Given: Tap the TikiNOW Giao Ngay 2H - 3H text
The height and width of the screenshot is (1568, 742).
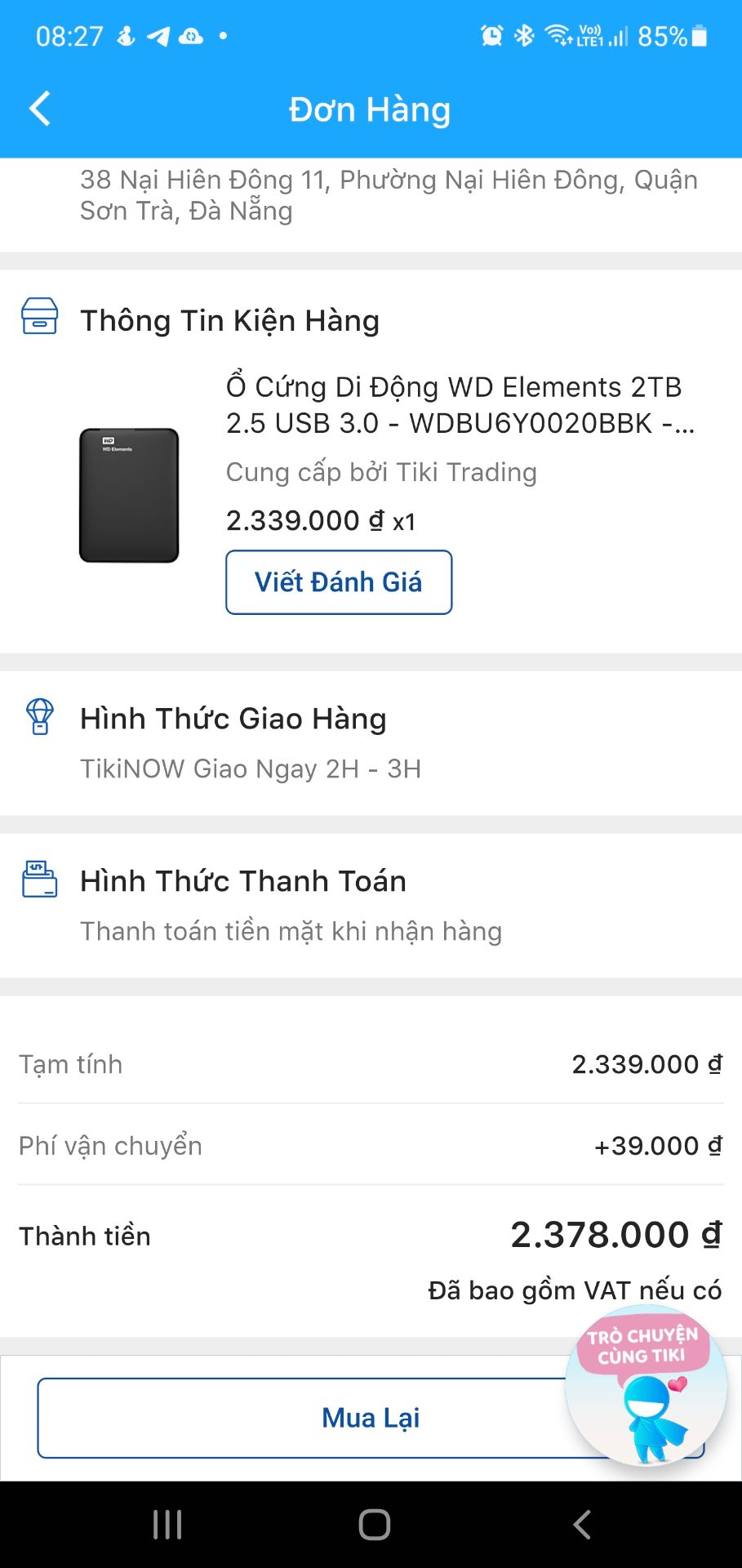Looking at the screenshot, I should [251, 768].
